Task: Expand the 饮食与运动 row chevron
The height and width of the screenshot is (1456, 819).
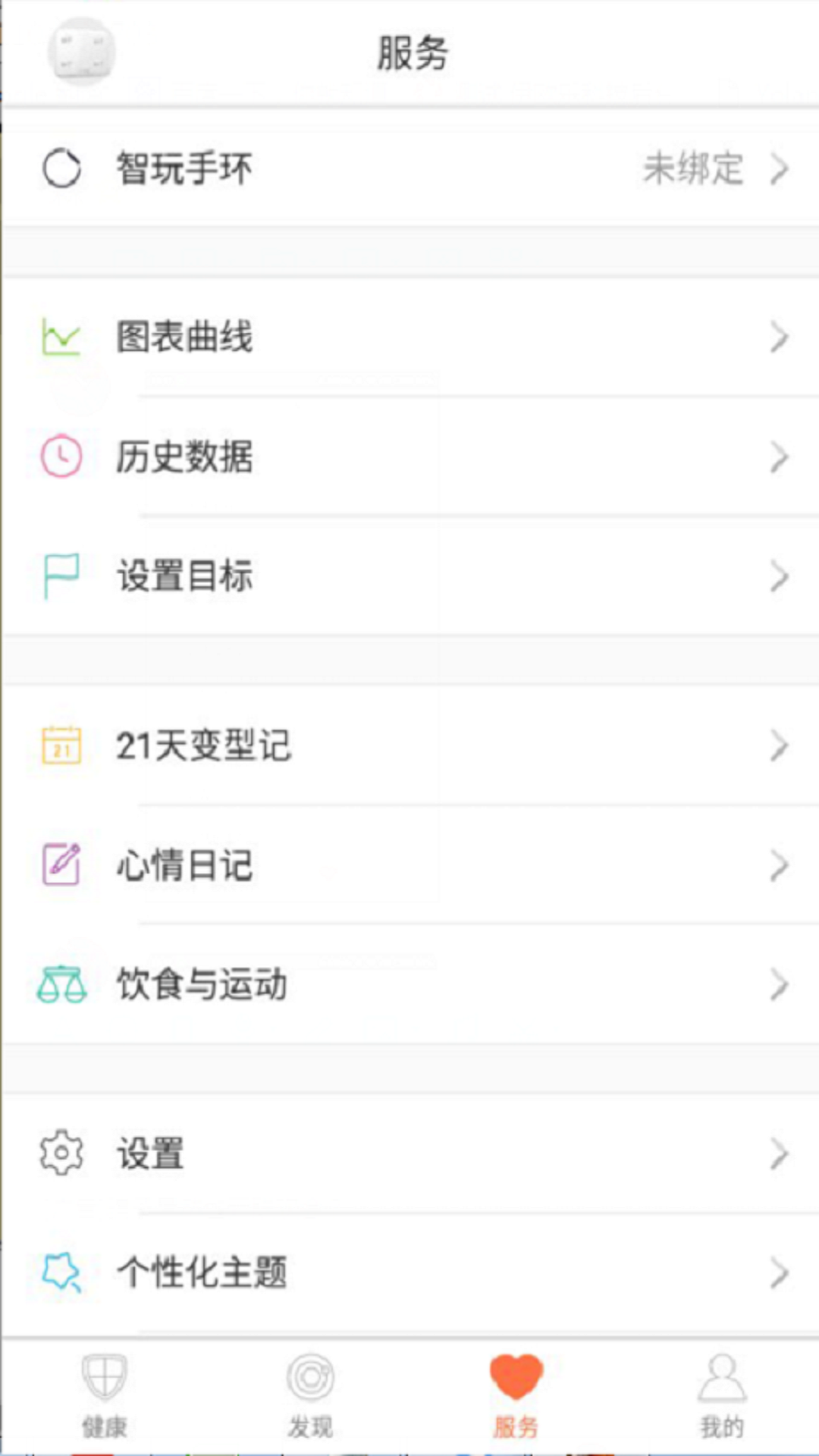Action: pos(780,984)
